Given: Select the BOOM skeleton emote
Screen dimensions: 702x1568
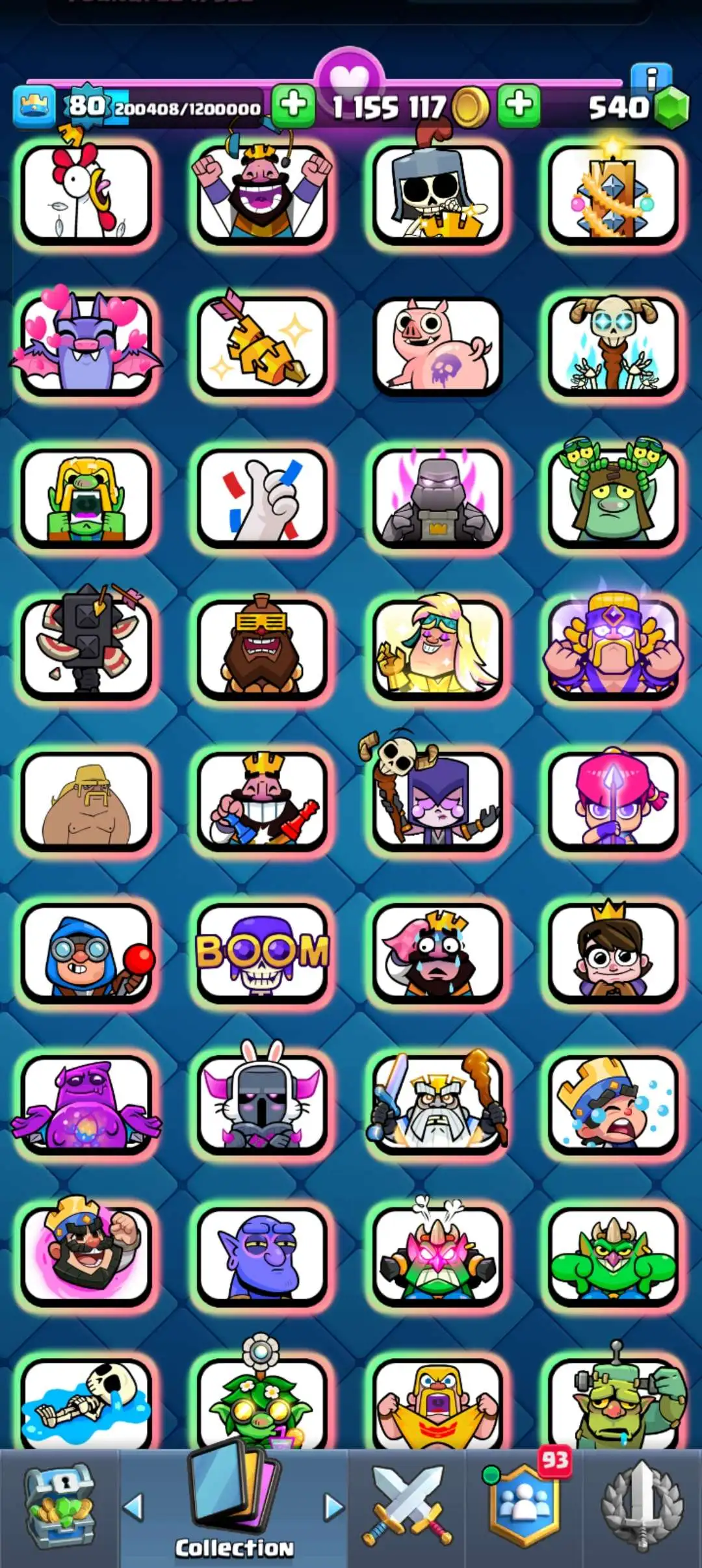Looking at the screenshot, I should tap(261, 952).
